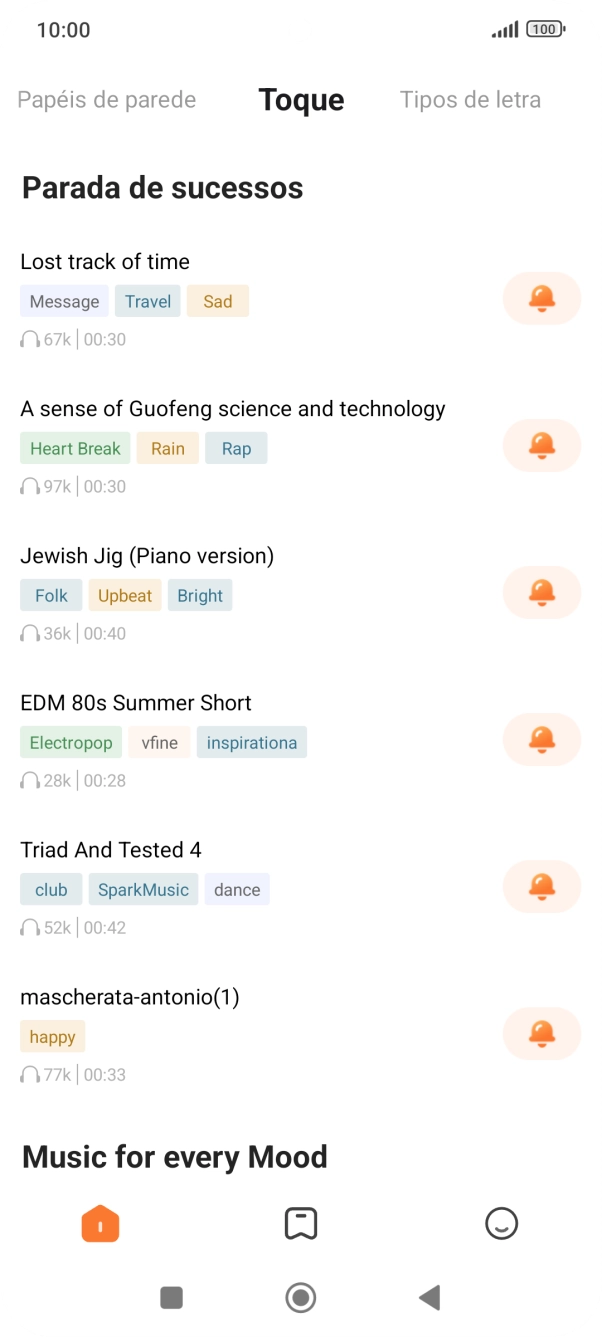This screenshot has height=1337, width=602.
Task: Apply Jewish Jig (Piano version) ringtone bell
Action: pos(541,592)
